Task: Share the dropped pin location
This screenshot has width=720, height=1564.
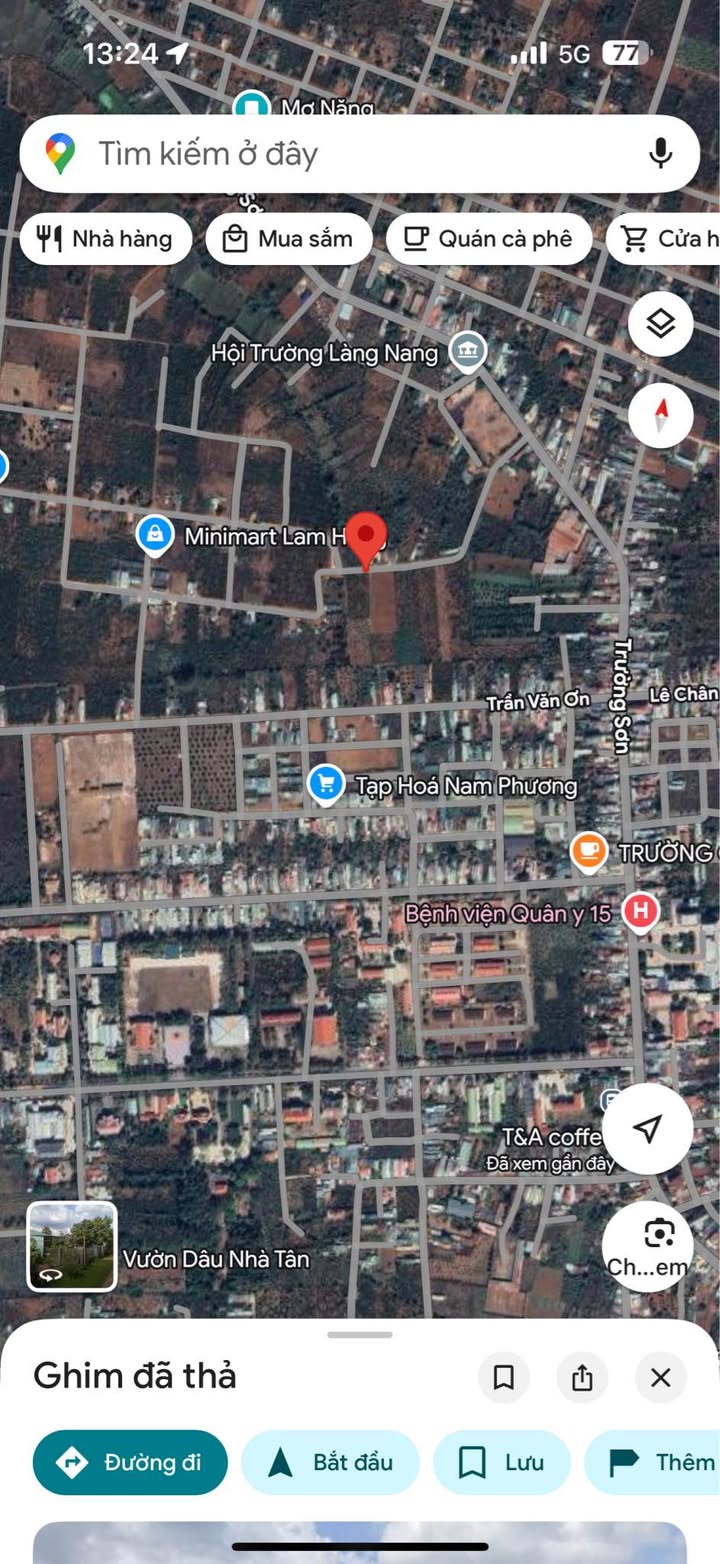Action: click(582, 1378)
